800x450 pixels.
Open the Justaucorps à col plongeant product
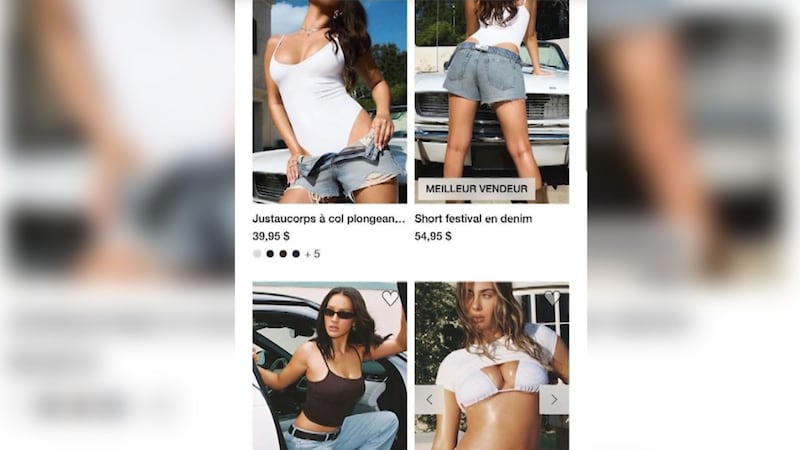(329, 218)
